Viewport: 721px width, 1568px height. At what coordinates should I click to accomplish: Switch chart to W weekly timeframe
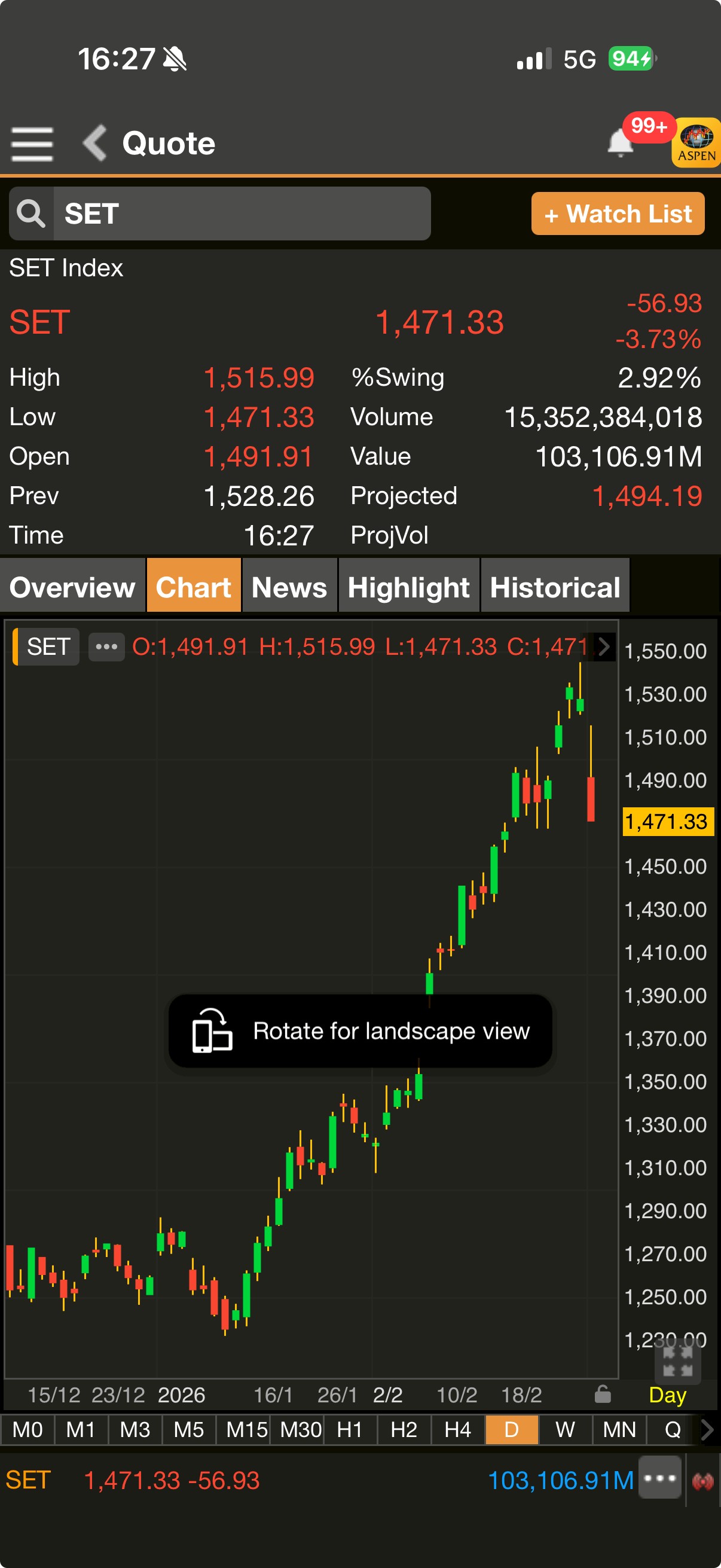564,1429
